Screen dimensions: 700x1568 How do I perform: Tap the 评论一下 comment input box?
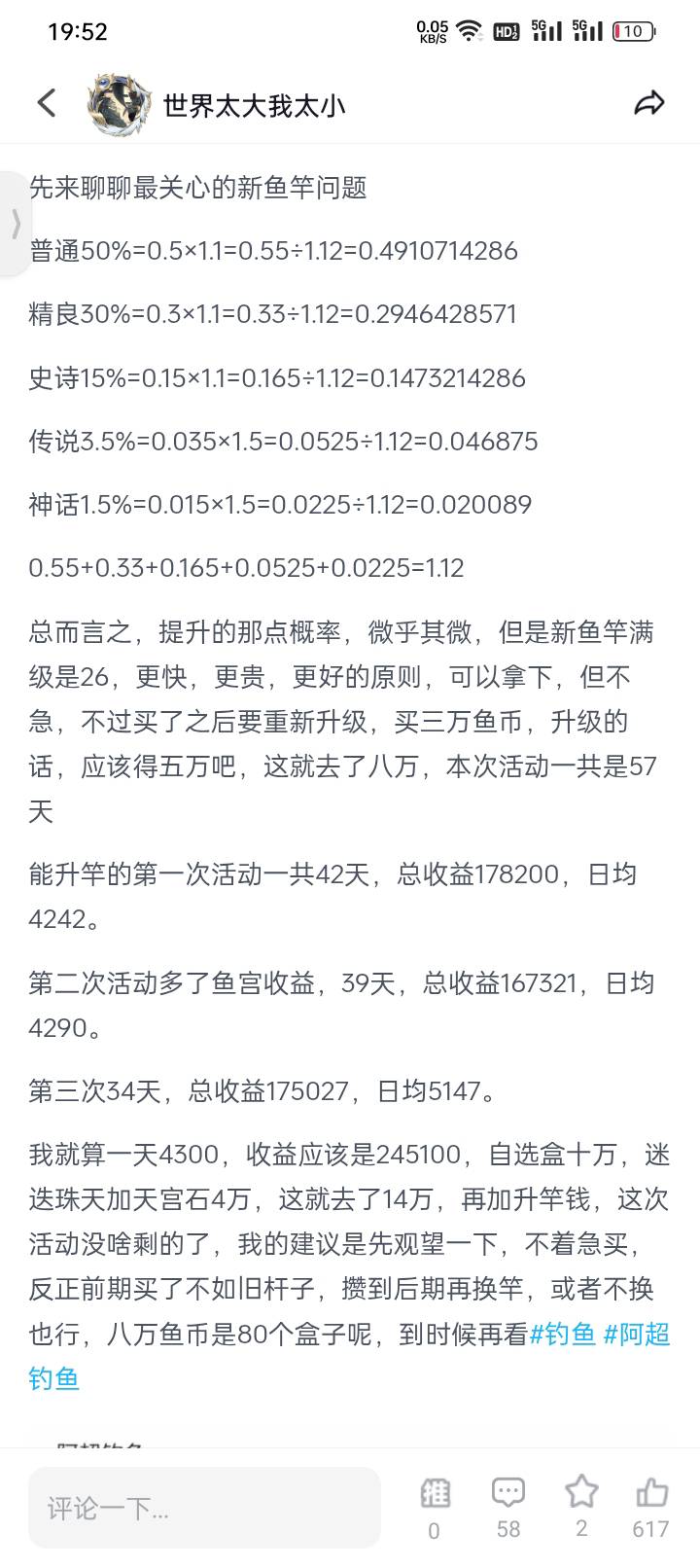tap(204, 1508)
